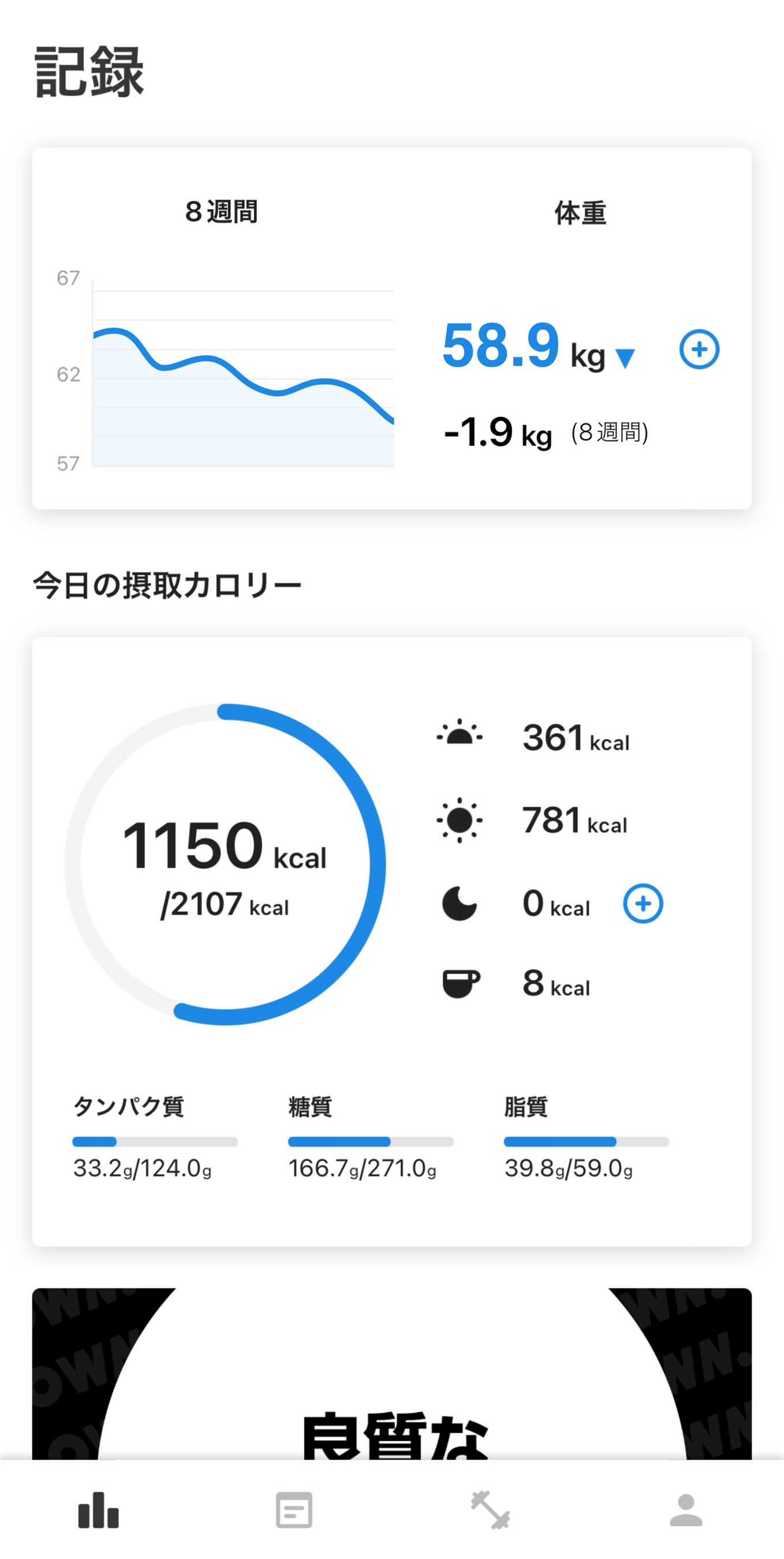Image resolution: width=784 pixels, height=1559 pixels.
Task: Add dinner calories with the plus icon
Action: (x=643, y=904)
